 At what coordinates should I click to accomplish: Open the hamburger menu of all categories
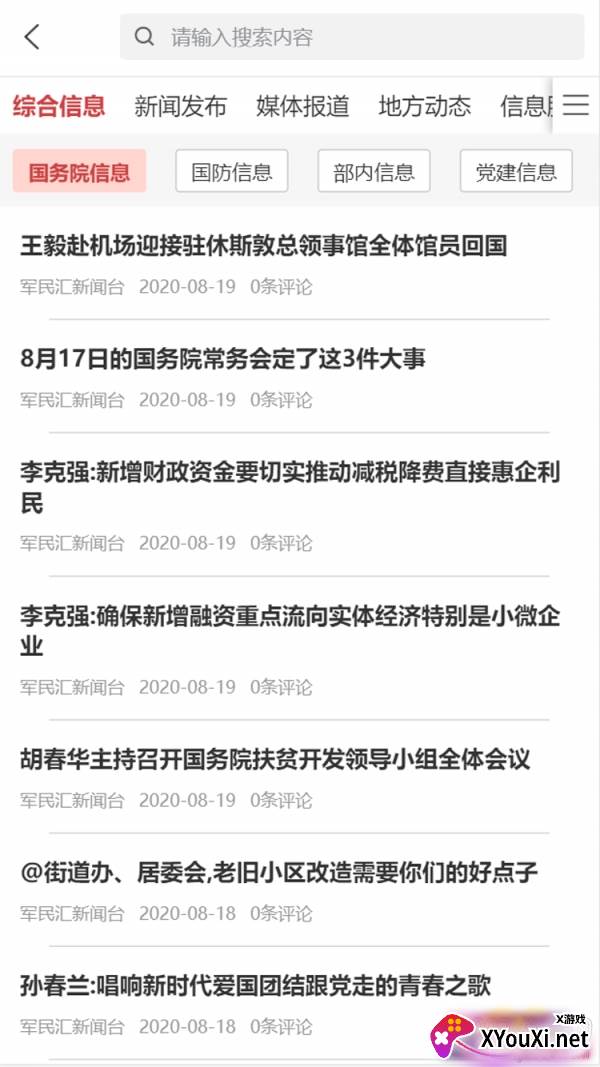[x=575, y=105]
